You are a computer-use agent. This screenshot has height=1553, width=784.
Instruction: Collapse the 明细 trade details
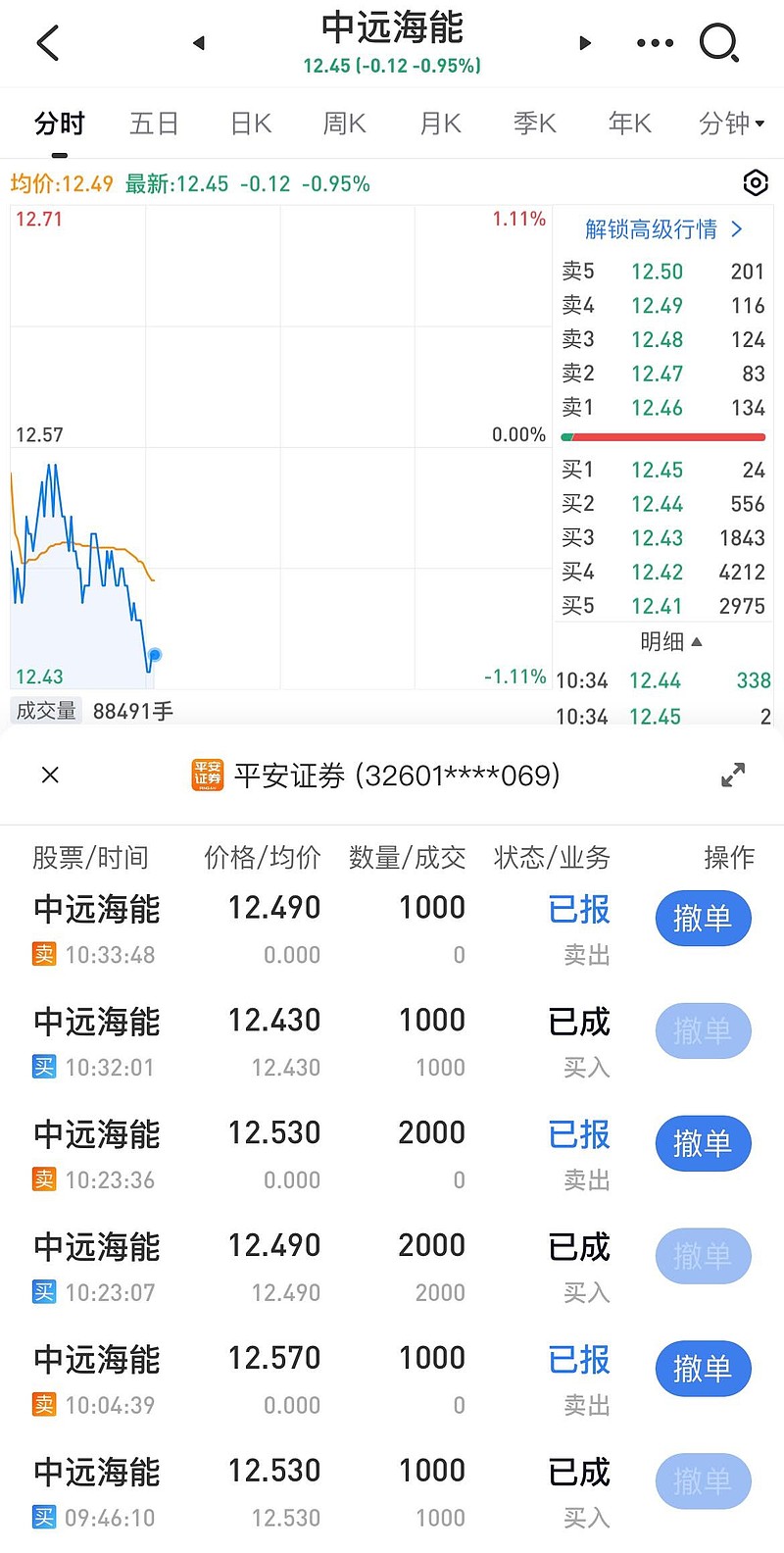671,642
